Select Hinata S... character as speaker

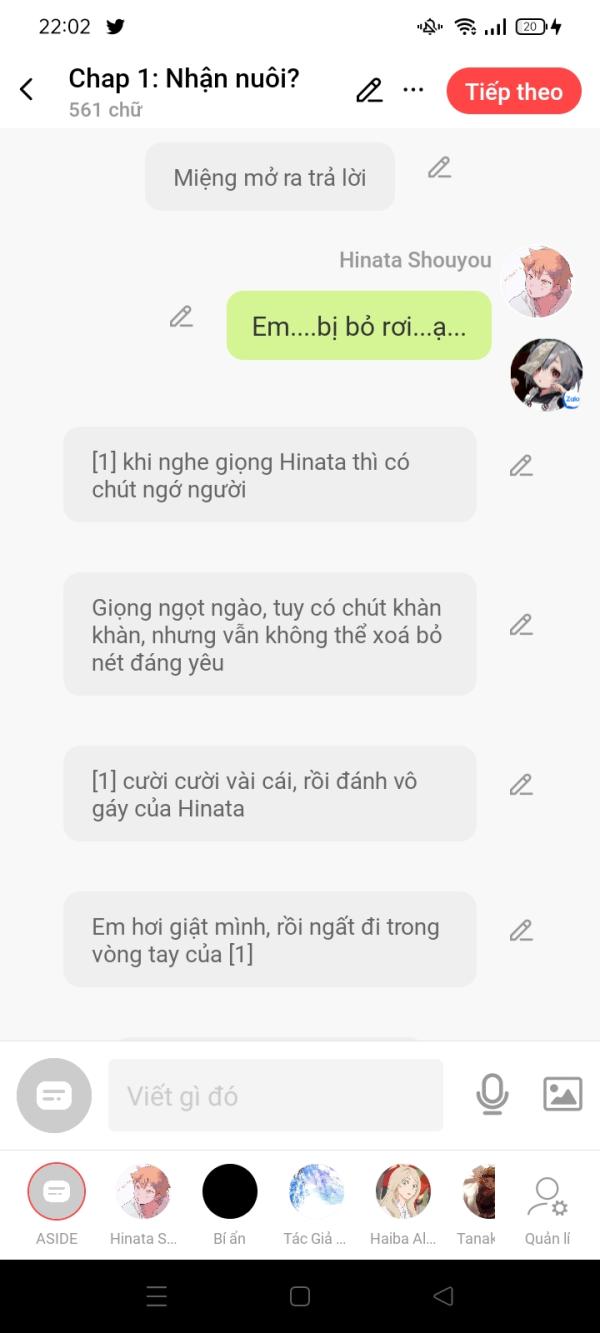click(x=143, y=1192)
